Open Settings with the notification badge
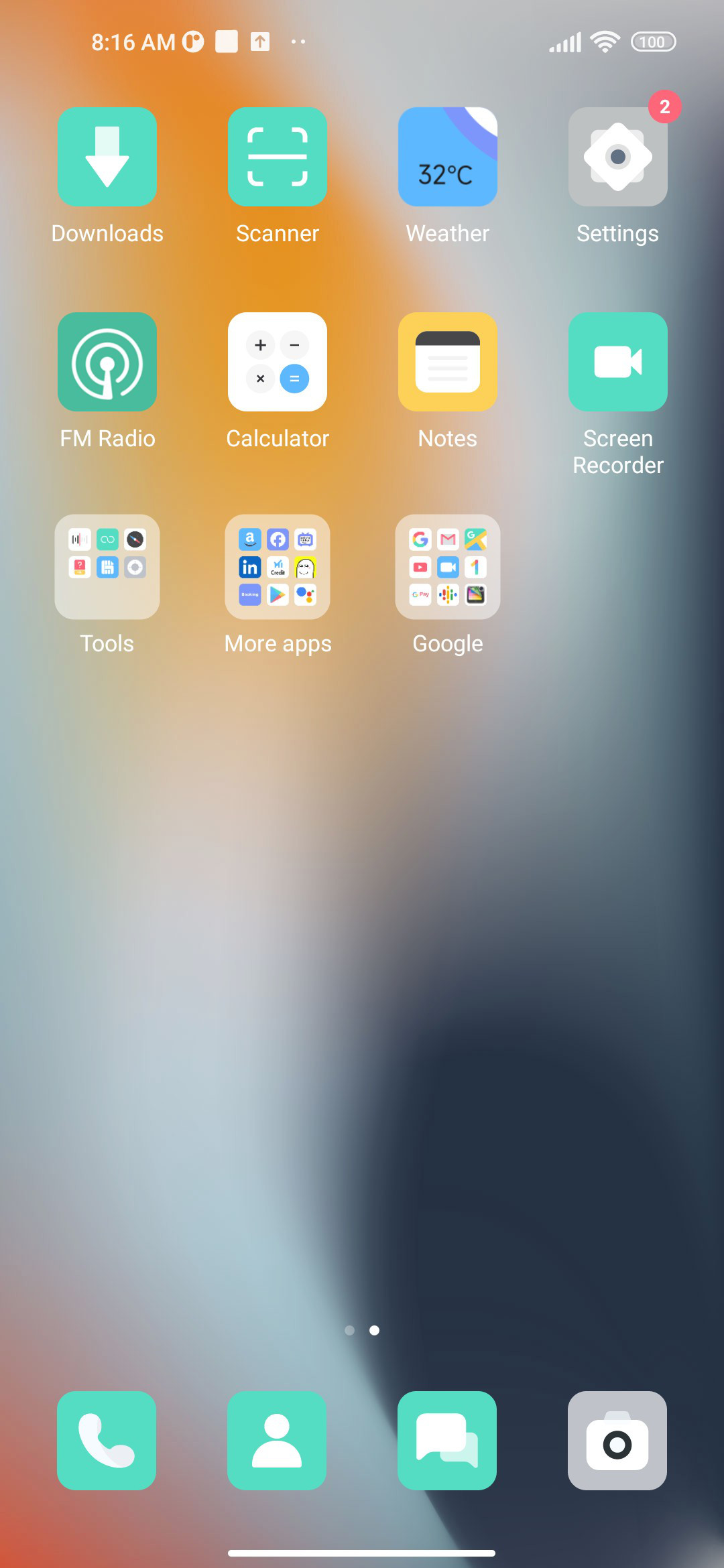Viewport: 724px width, 1568px height. (x=618, y=157)
